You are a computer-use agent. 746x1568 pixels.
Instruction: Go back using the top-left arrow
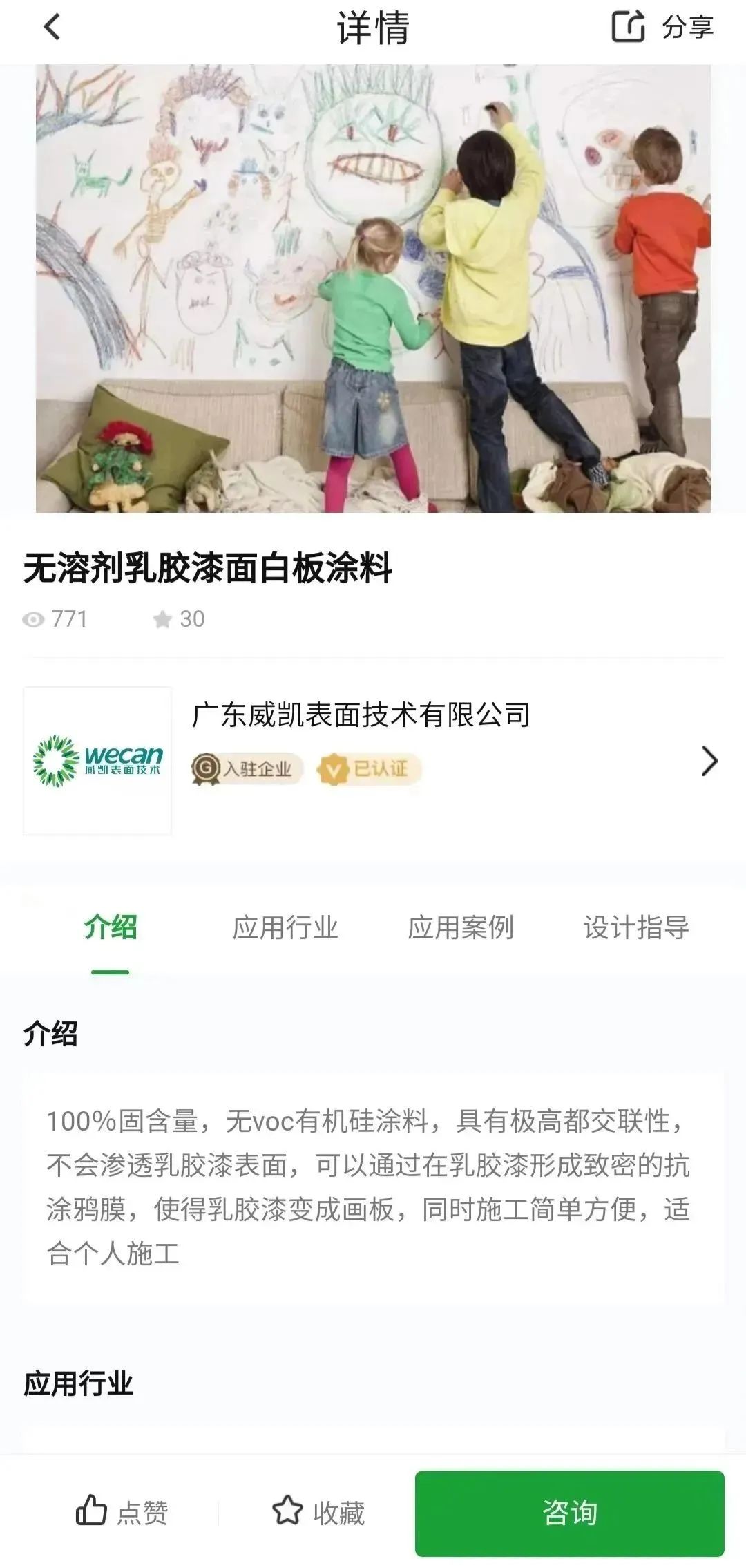[52, 28]
